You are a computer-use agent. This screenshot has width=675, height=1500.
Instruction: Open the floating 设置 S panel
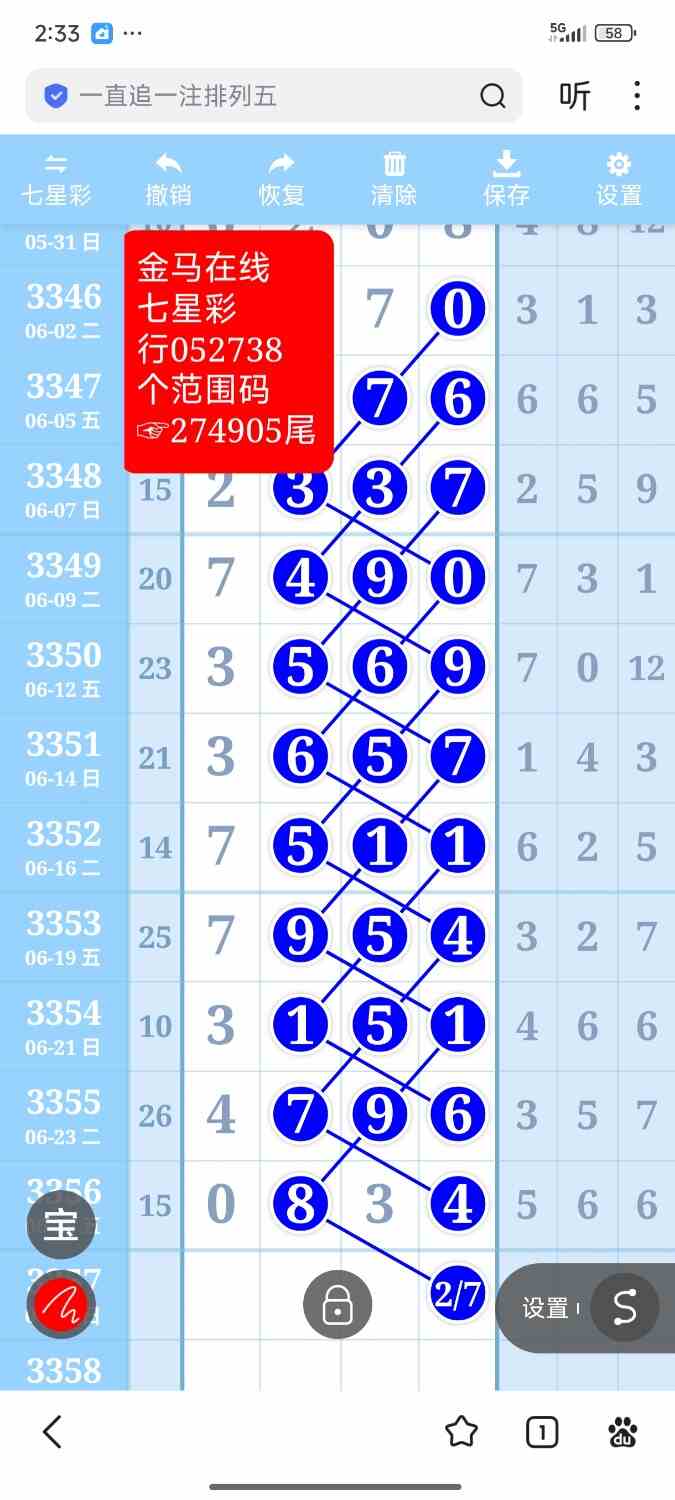(590, 1308)
